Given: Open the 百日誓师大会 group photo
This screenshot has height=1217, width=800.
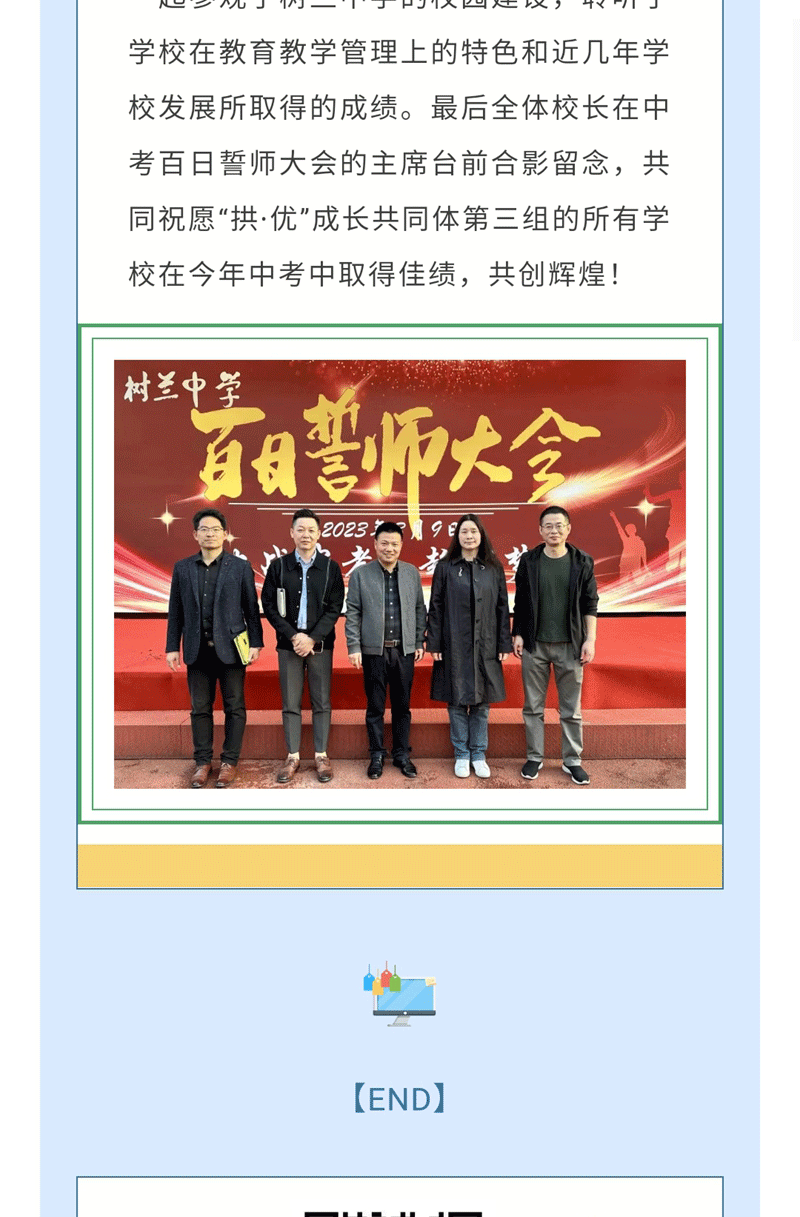Looking at the screenshot, I should (400, 574).
